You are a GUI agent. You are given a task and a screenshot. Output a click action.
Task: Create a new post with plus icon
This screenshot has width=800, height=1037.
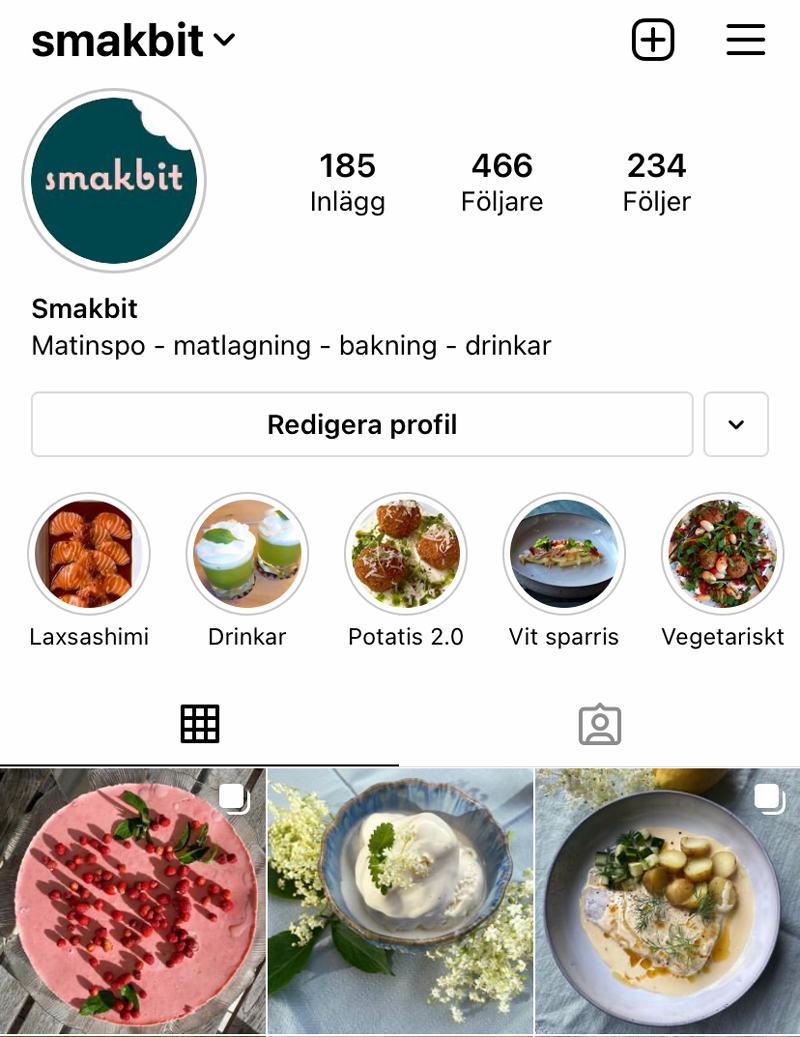point(653,40)
